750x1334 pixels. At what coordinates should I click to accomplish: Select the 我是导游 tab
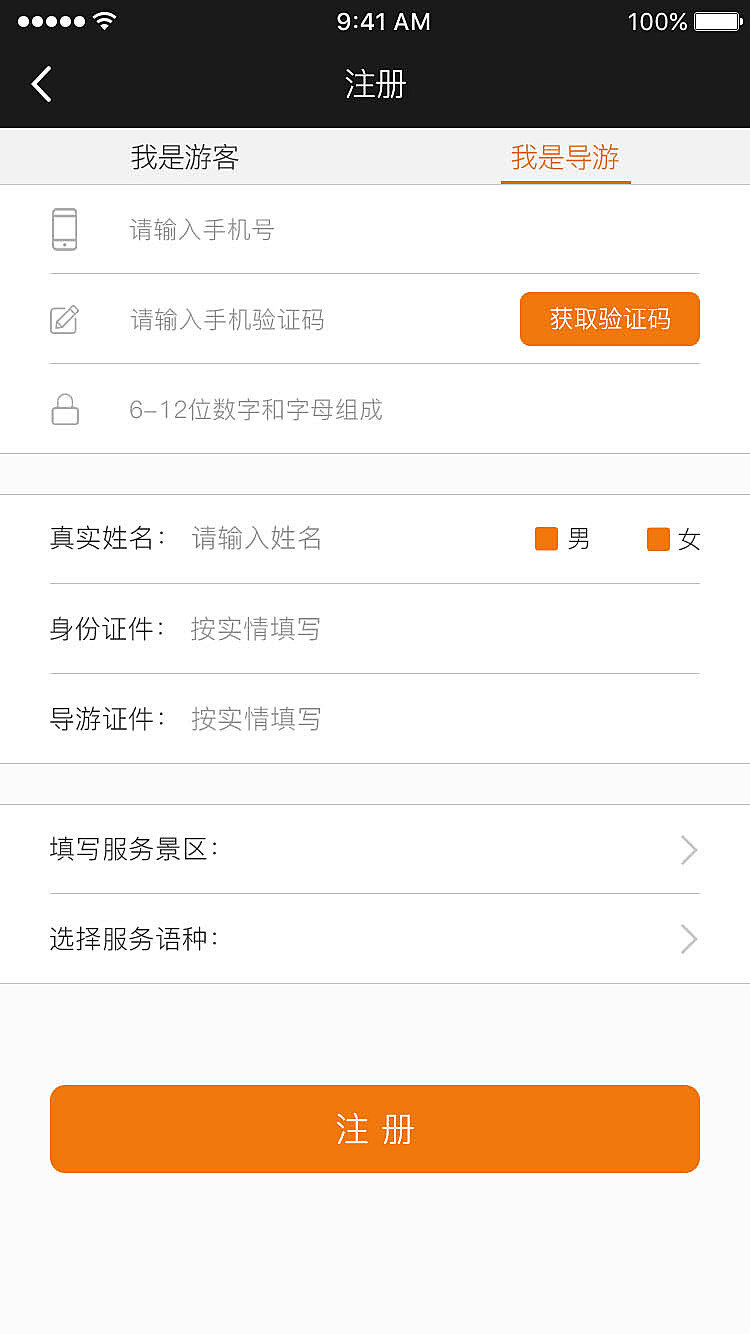tap(565, 157)
